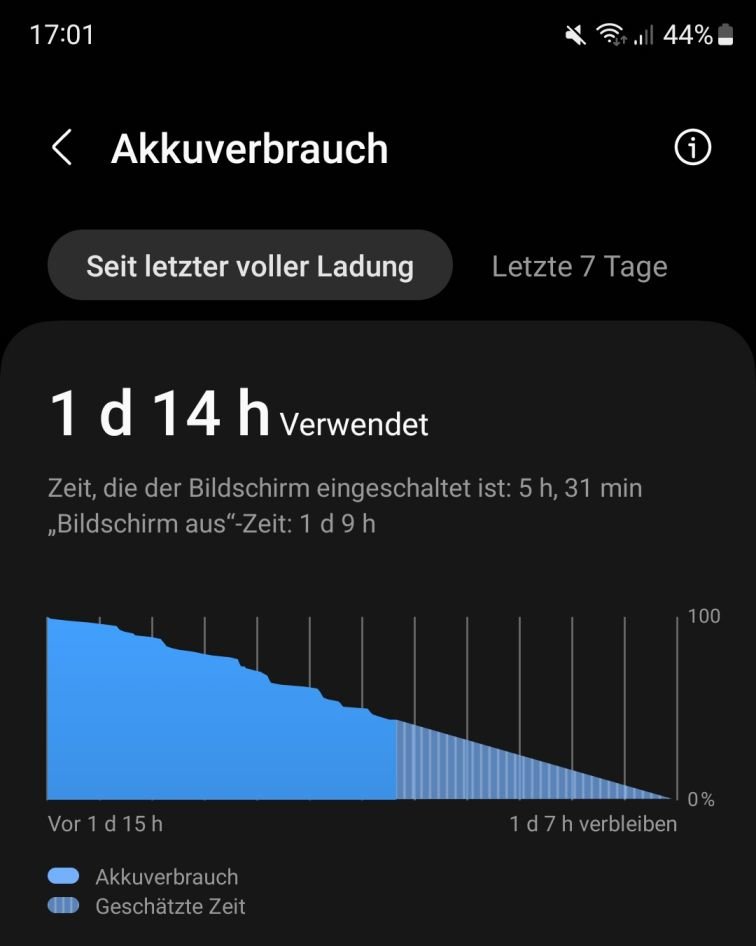Image resolution: width=756 pixels, height=946 pixels.
Task: Go back from Akkuverbrauch screen
Action: click(x=62, y=148)
